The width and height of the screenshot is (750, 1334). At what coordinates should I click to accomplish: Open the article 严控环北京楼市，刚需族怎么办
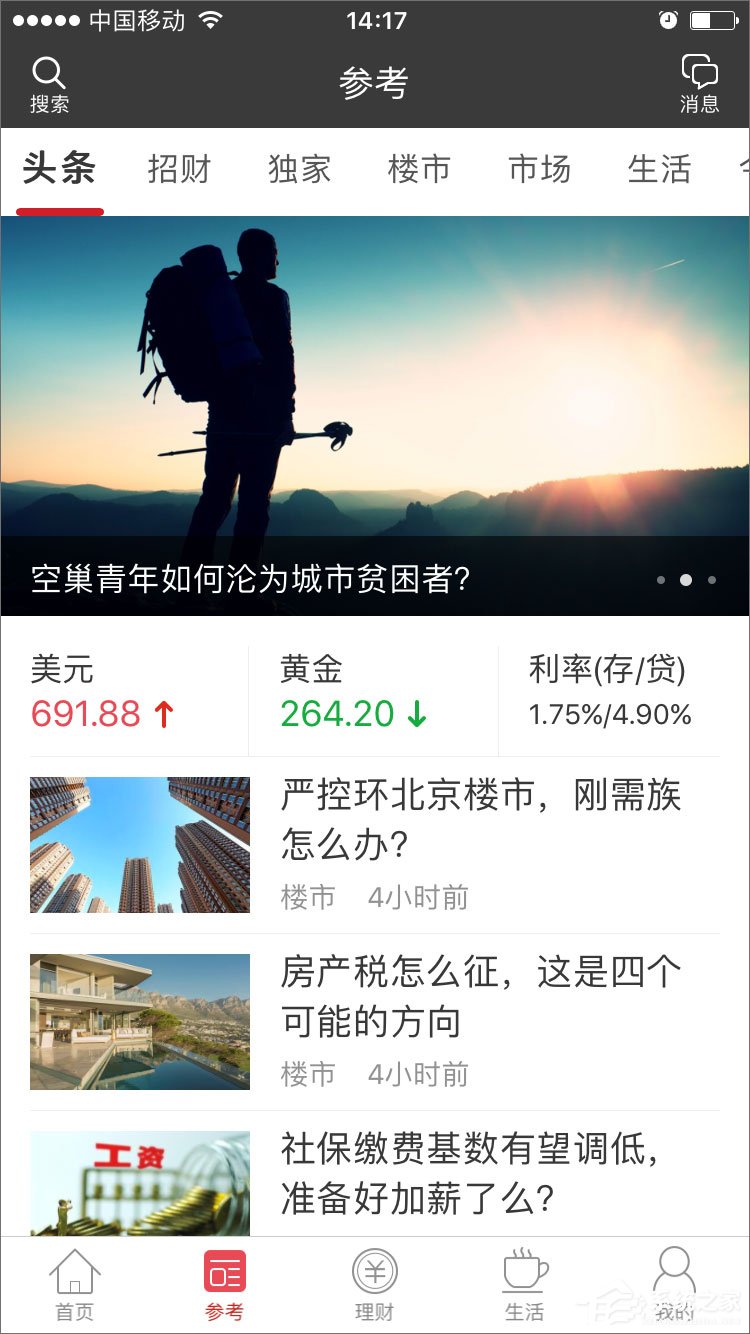coord(375,845)
